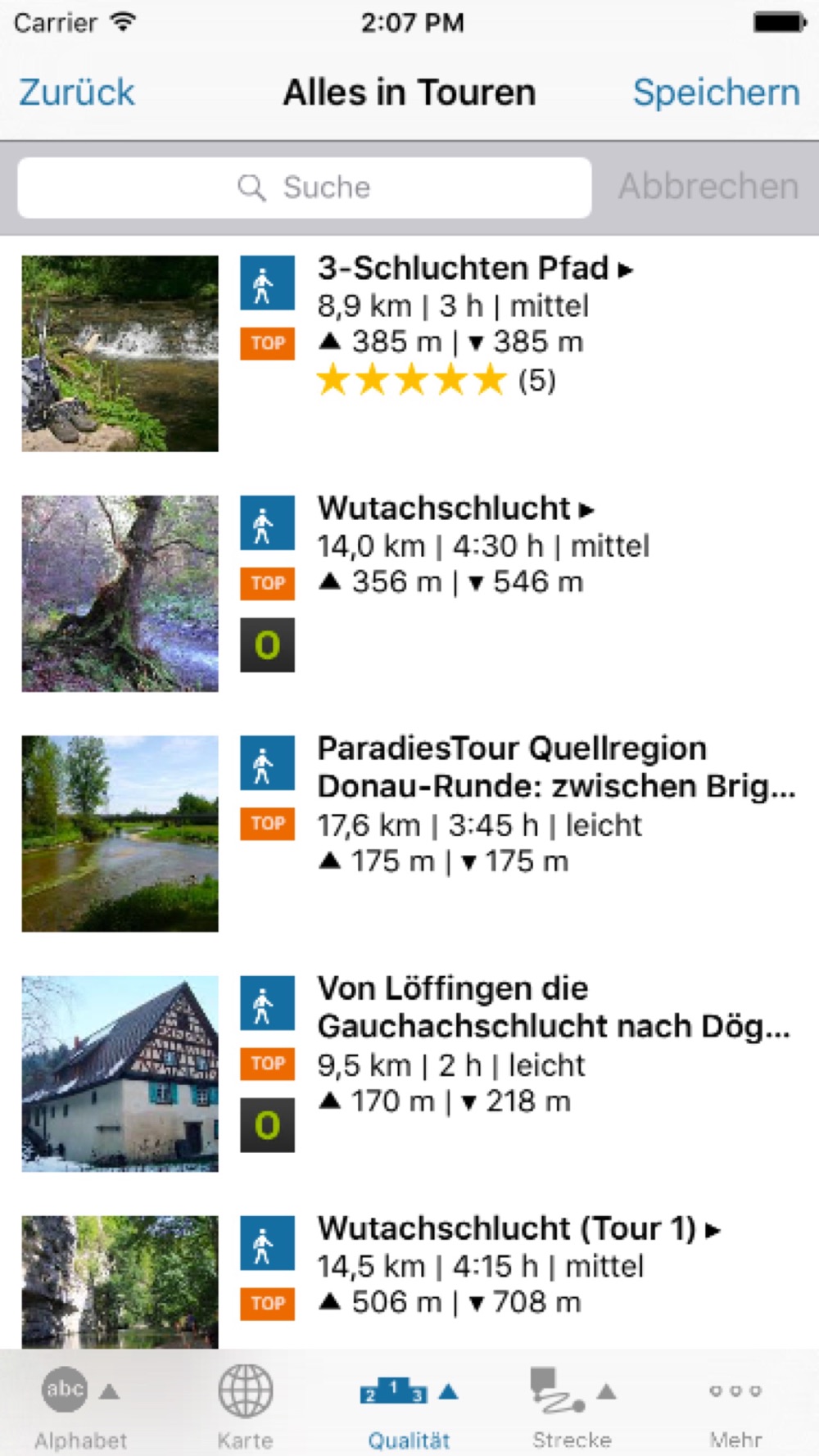Open ParadiesTour Quellregion Donau-Runde
819x1456 pixels.
tap(409, 834)
